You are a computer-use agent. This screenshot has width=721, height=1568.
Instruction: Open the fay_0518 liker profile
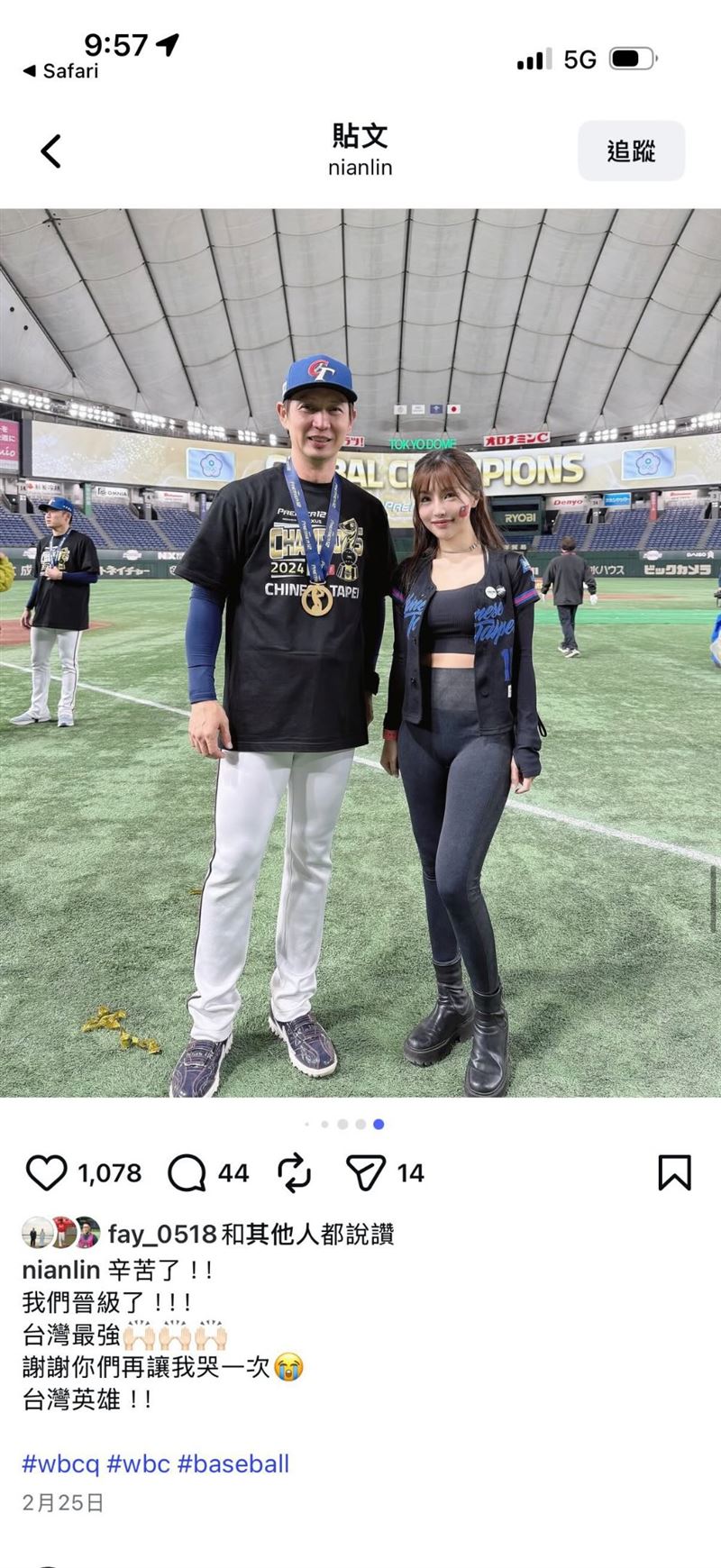click(162, 1234)
